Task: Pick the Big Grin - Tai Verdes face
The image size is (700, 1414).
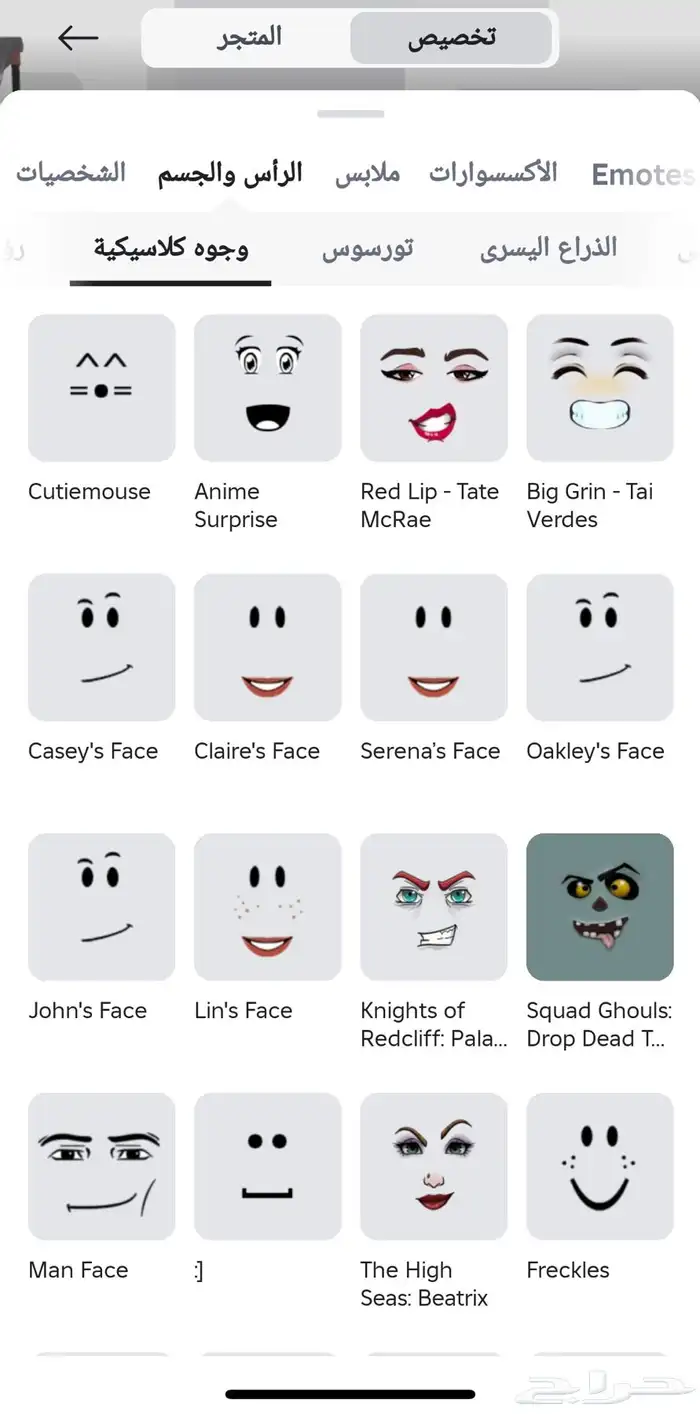Action: tap(600, 388)
